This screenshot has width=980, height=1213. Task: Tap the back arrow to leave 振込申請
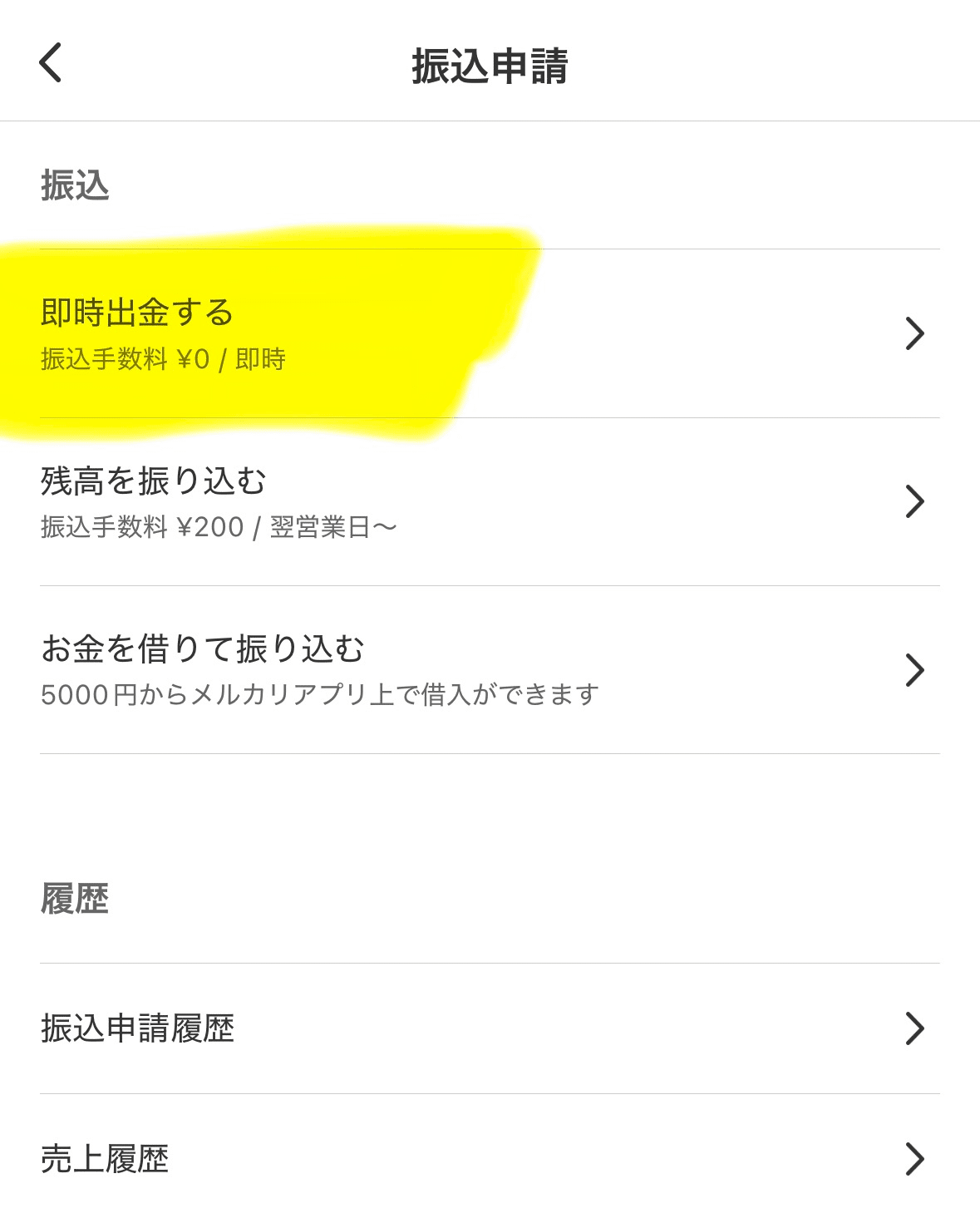(50, 63)
